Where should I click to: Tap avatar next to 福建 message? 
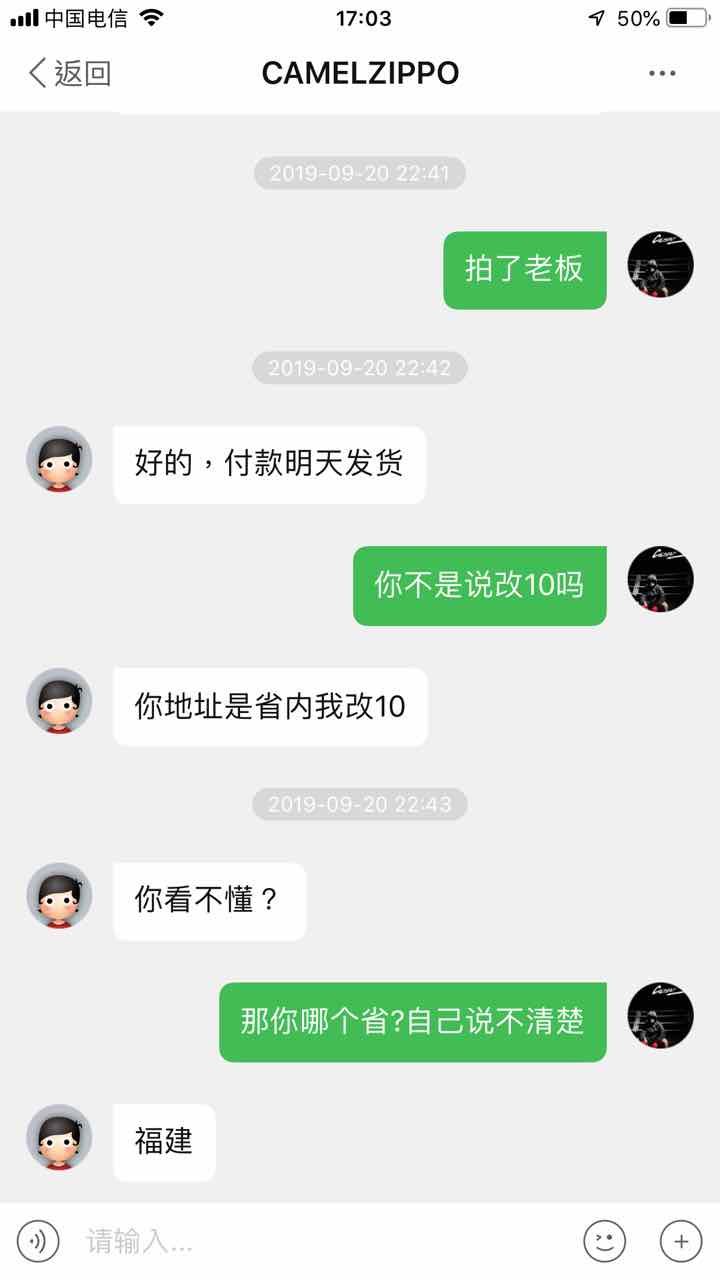click(59, 1137)
